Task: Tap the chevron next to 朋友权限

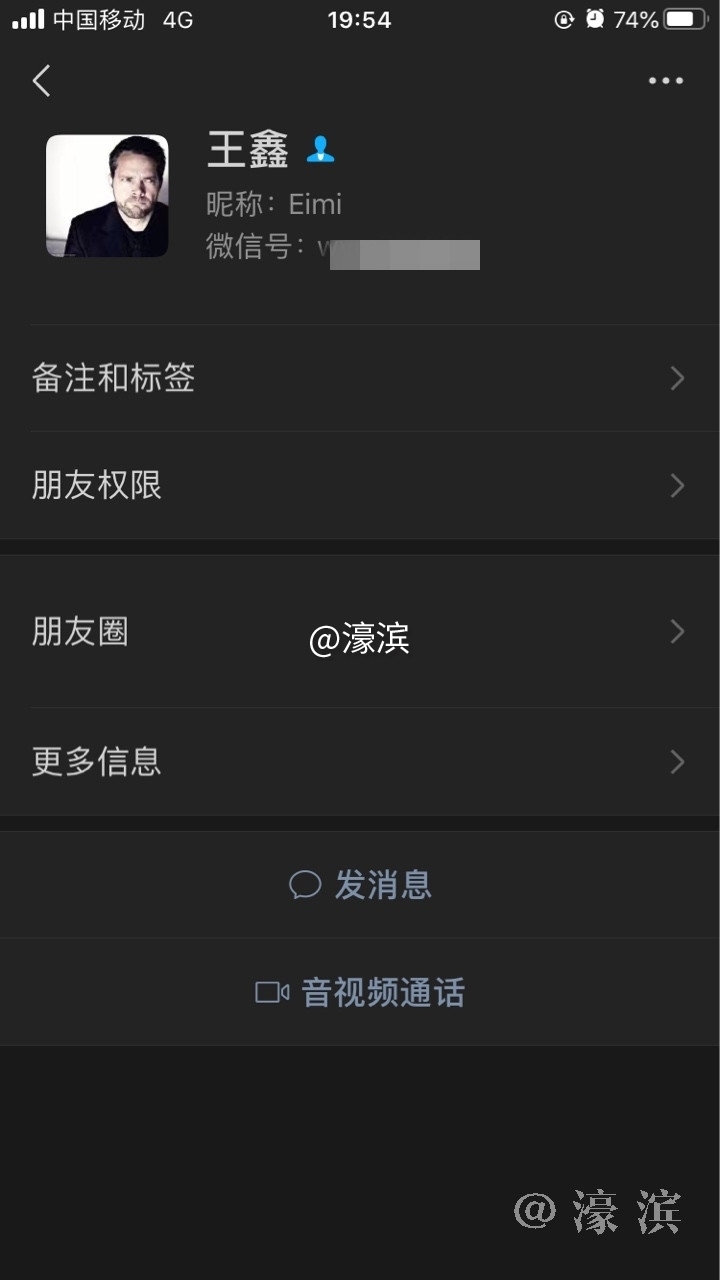Action: click(676, 485)
